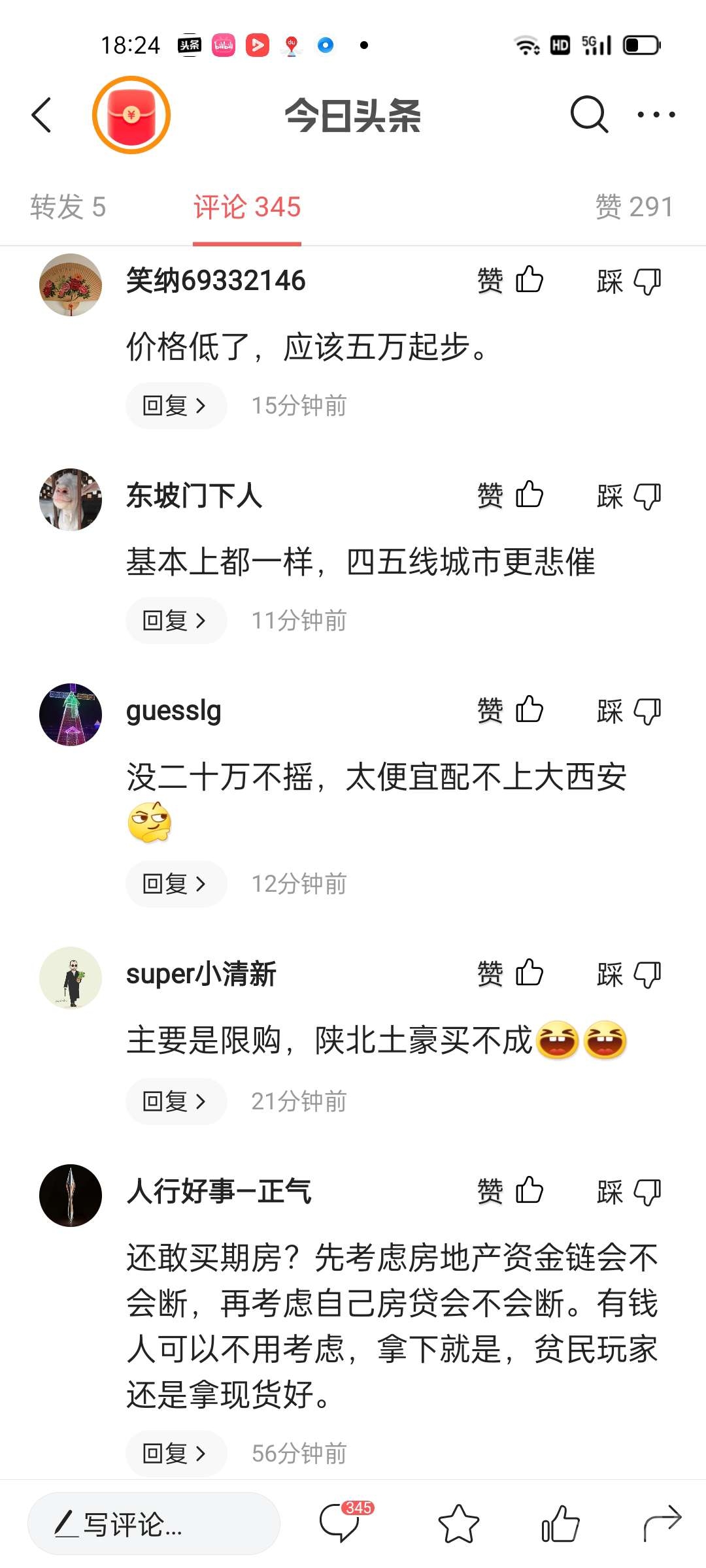Open the red envelope icon
Screen dimensions: 706x1568
tap(131, 115)
